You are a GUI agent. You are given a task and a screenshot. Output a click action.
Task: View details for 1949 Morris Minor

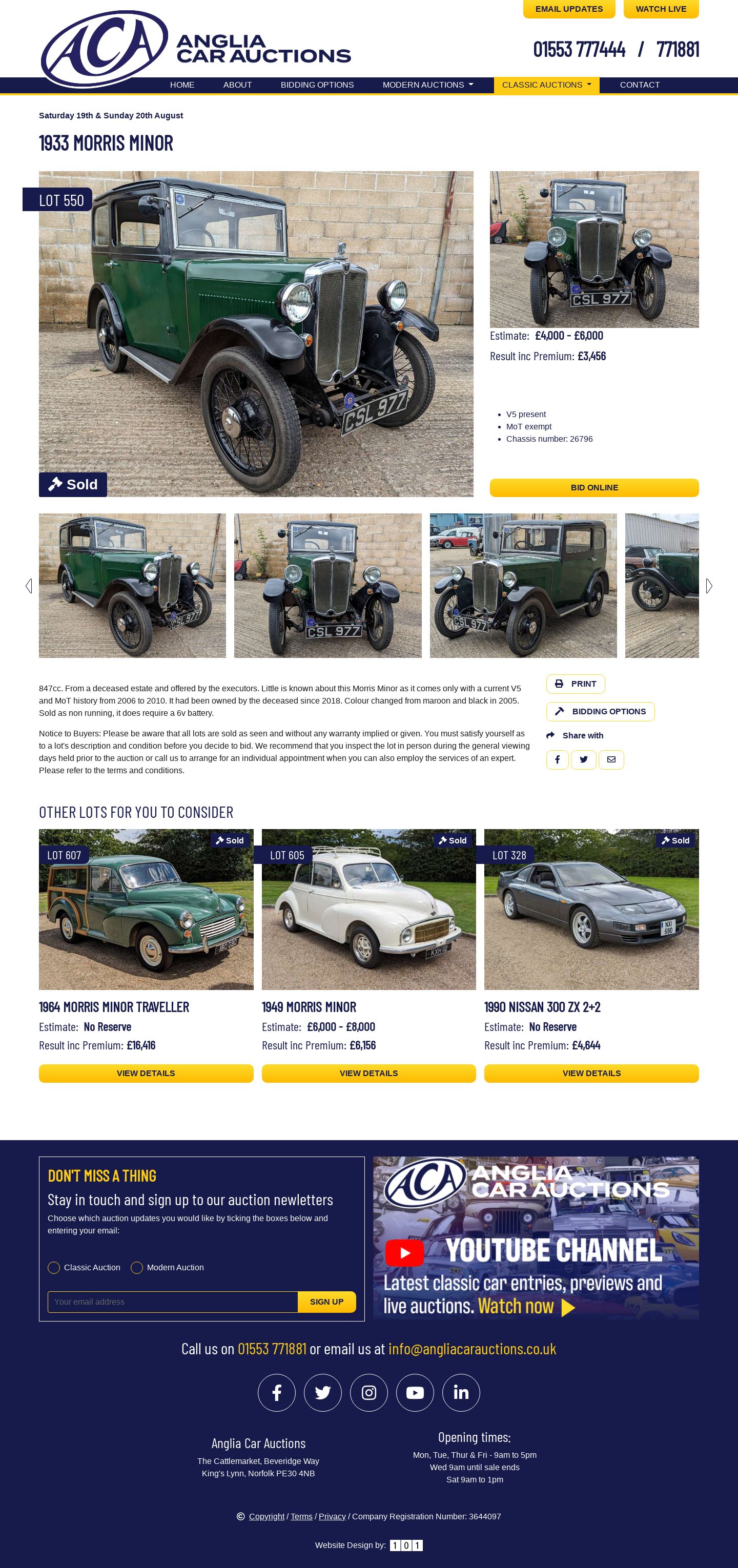point(368,1073)
